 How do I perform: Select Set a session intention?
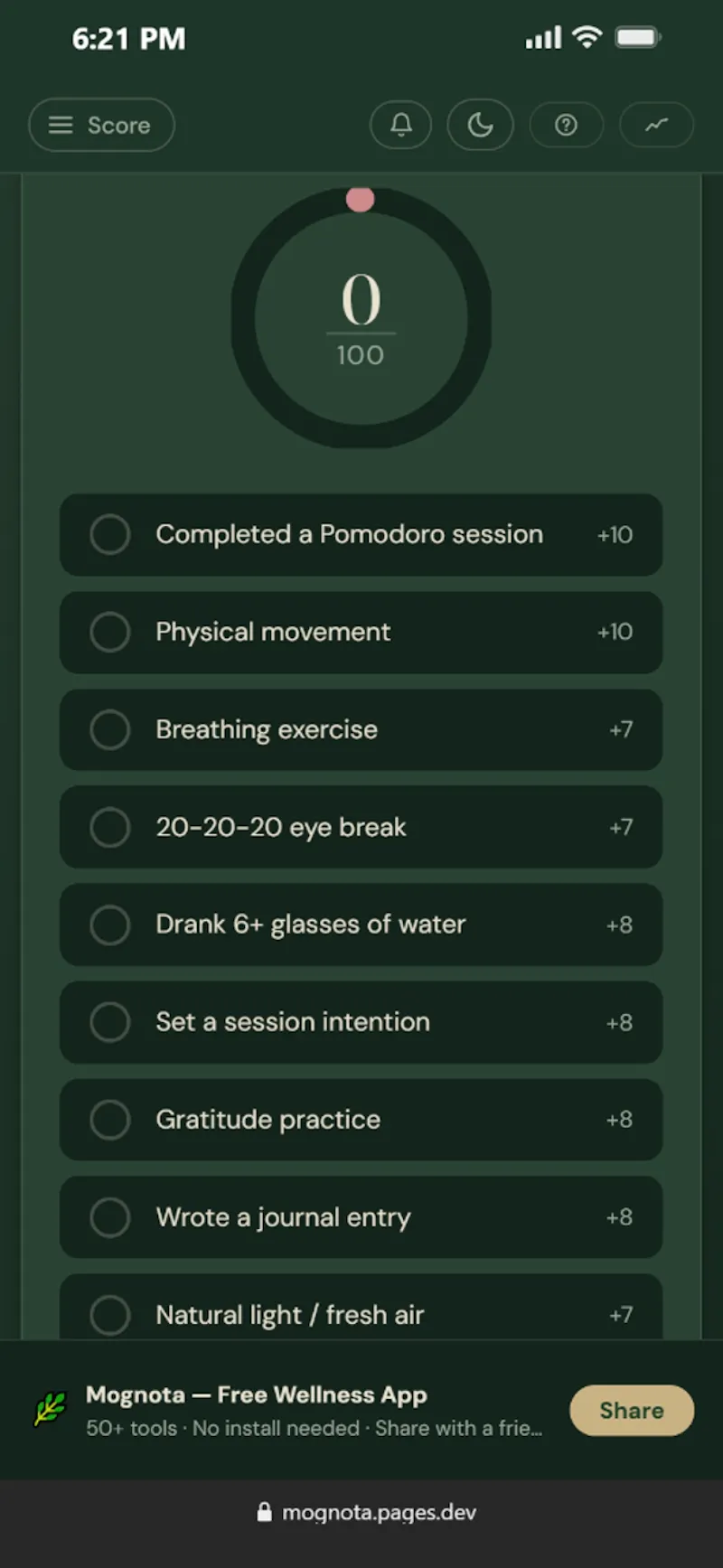click(x=361, y=1022)
